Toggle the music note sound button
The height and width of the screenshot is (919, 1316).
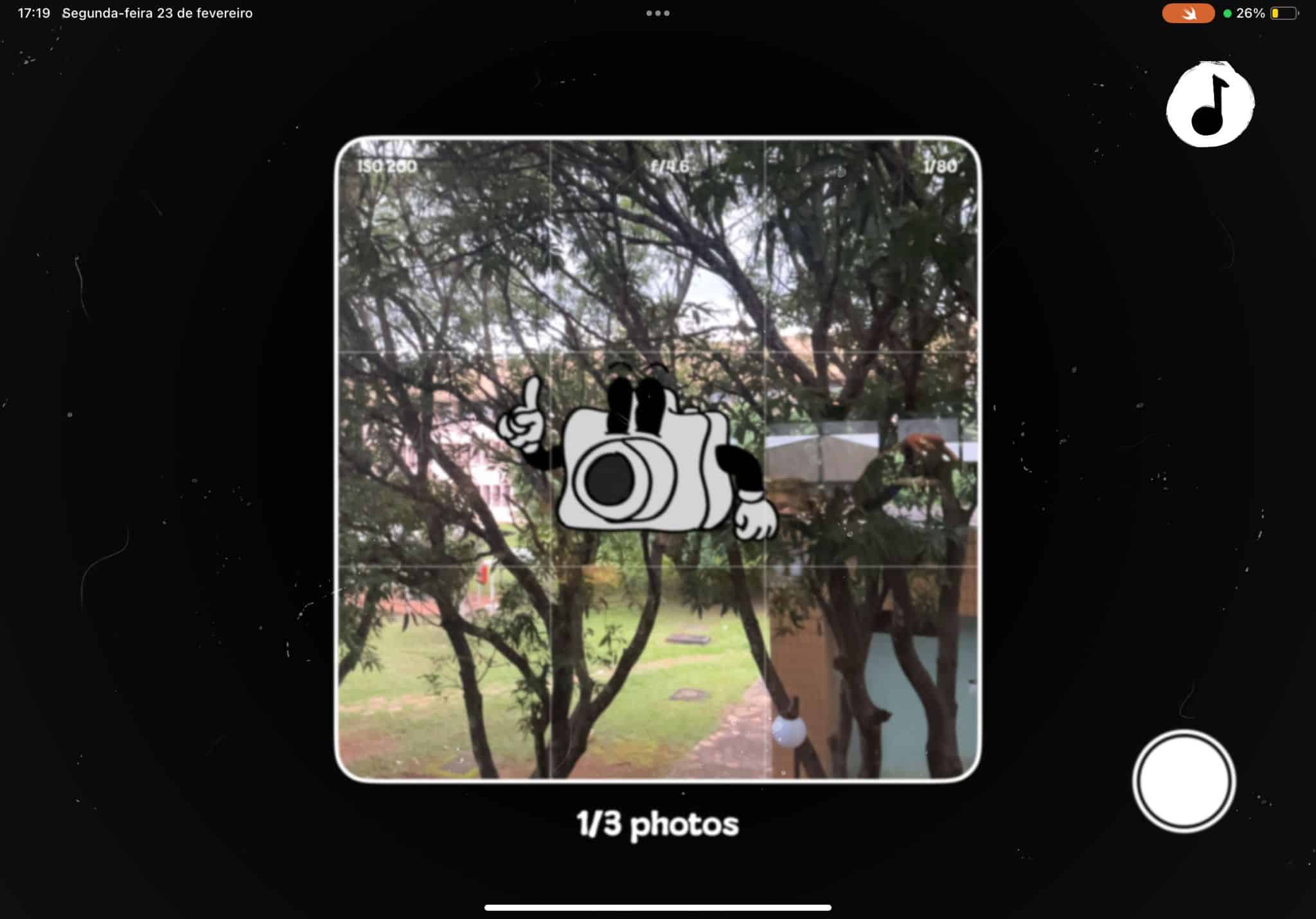click(1210, 105)
